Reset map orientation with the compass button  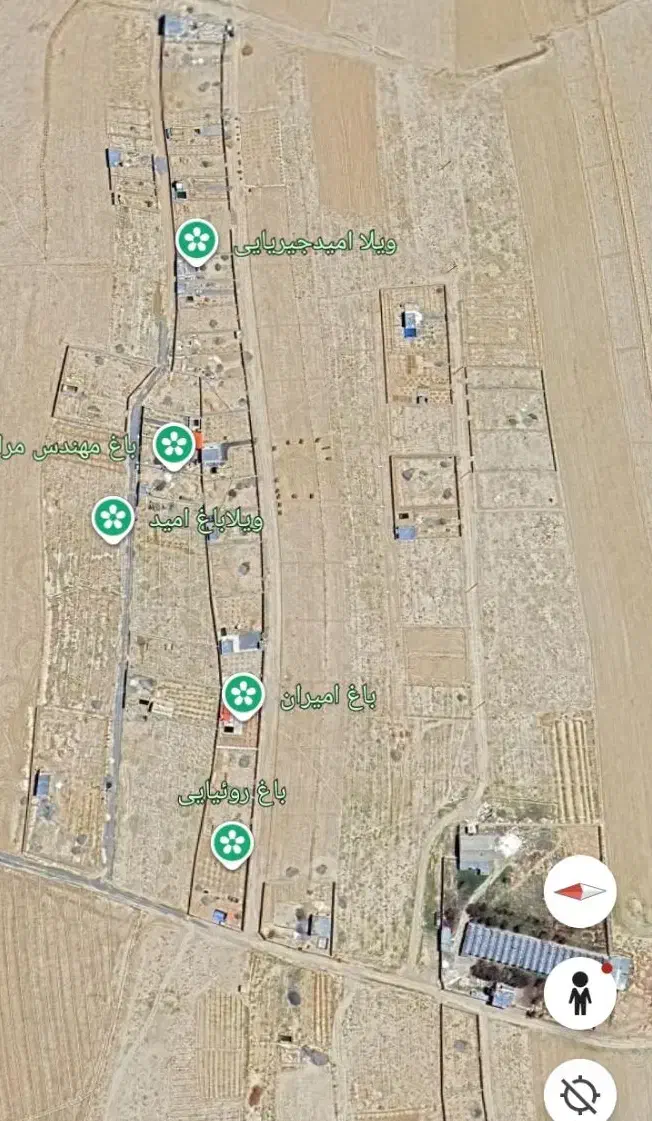[x=580, y=891]
